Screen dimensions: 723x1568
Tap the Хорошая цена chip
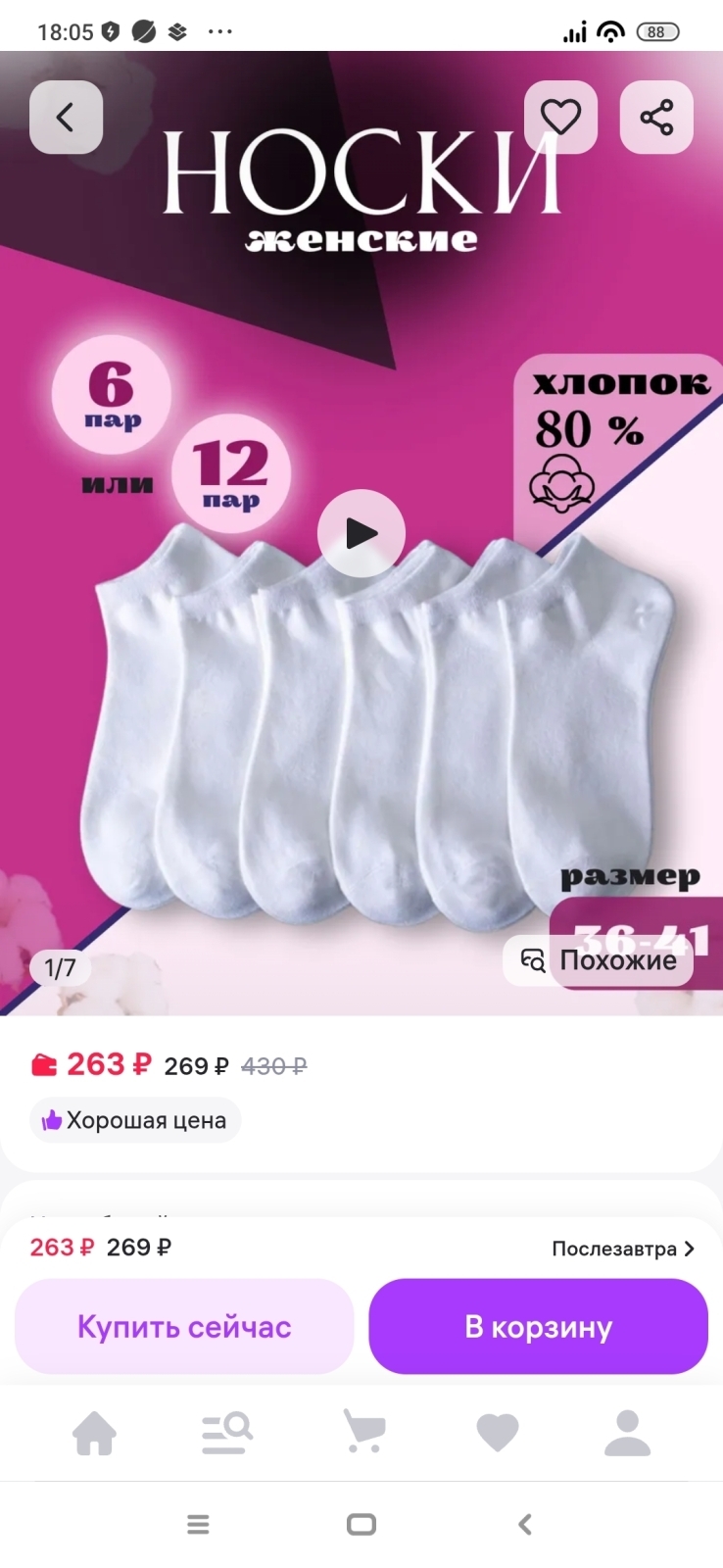tap(135, 1120)
